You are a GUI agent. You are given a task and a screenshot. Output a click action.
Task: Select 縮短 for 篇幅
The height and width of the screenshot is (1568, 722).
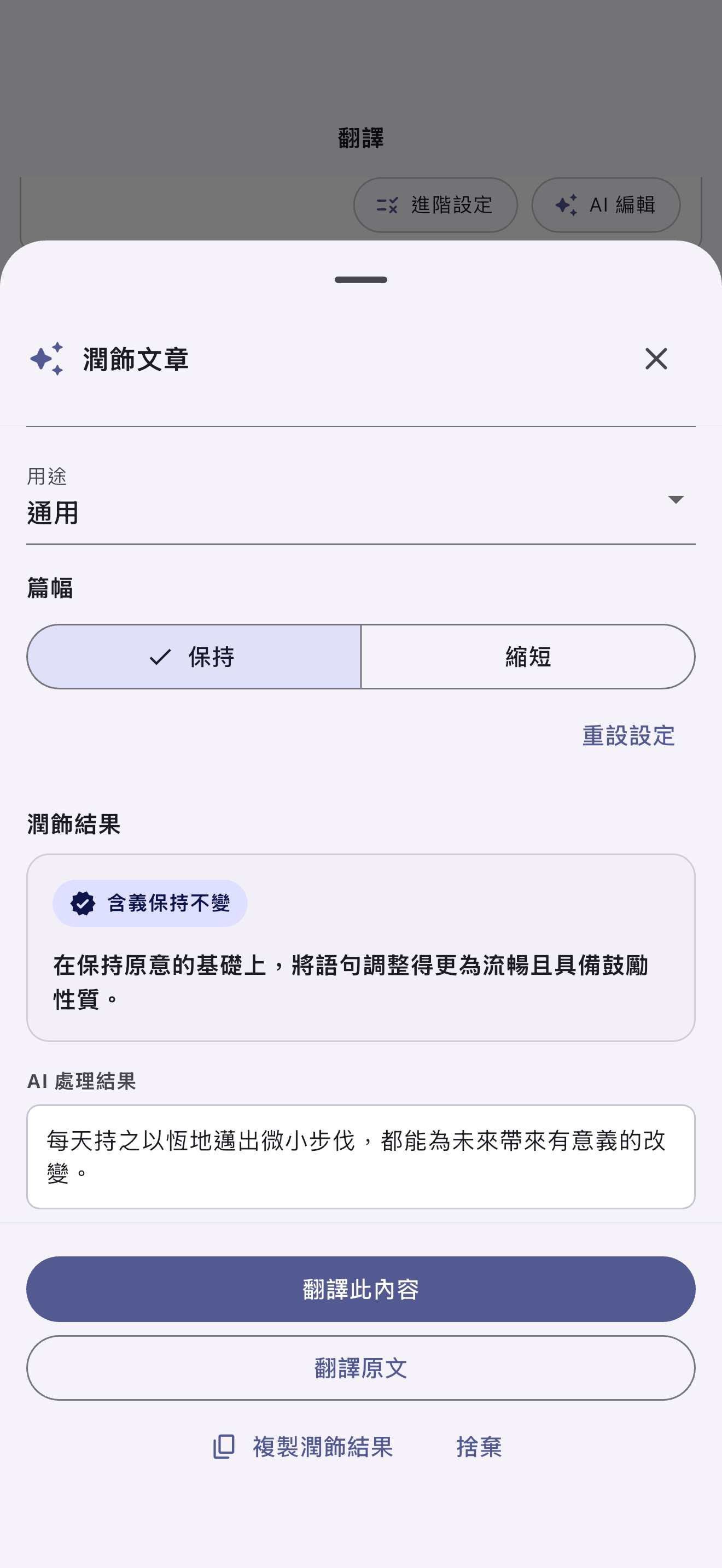(528, 657)
